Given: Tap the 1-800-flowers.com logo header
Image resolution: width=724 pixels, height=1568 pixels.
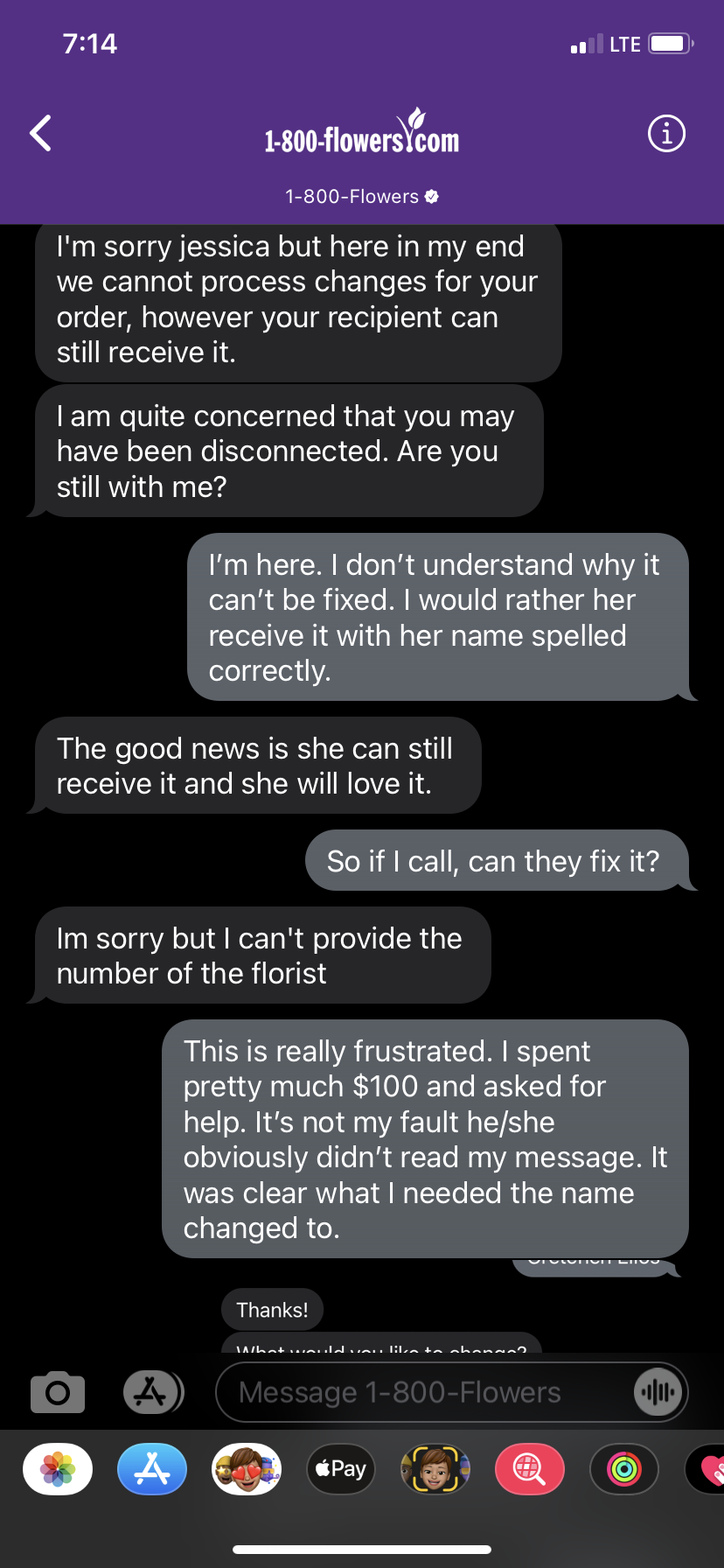Looking at the screenshot, I should (362, 133).
